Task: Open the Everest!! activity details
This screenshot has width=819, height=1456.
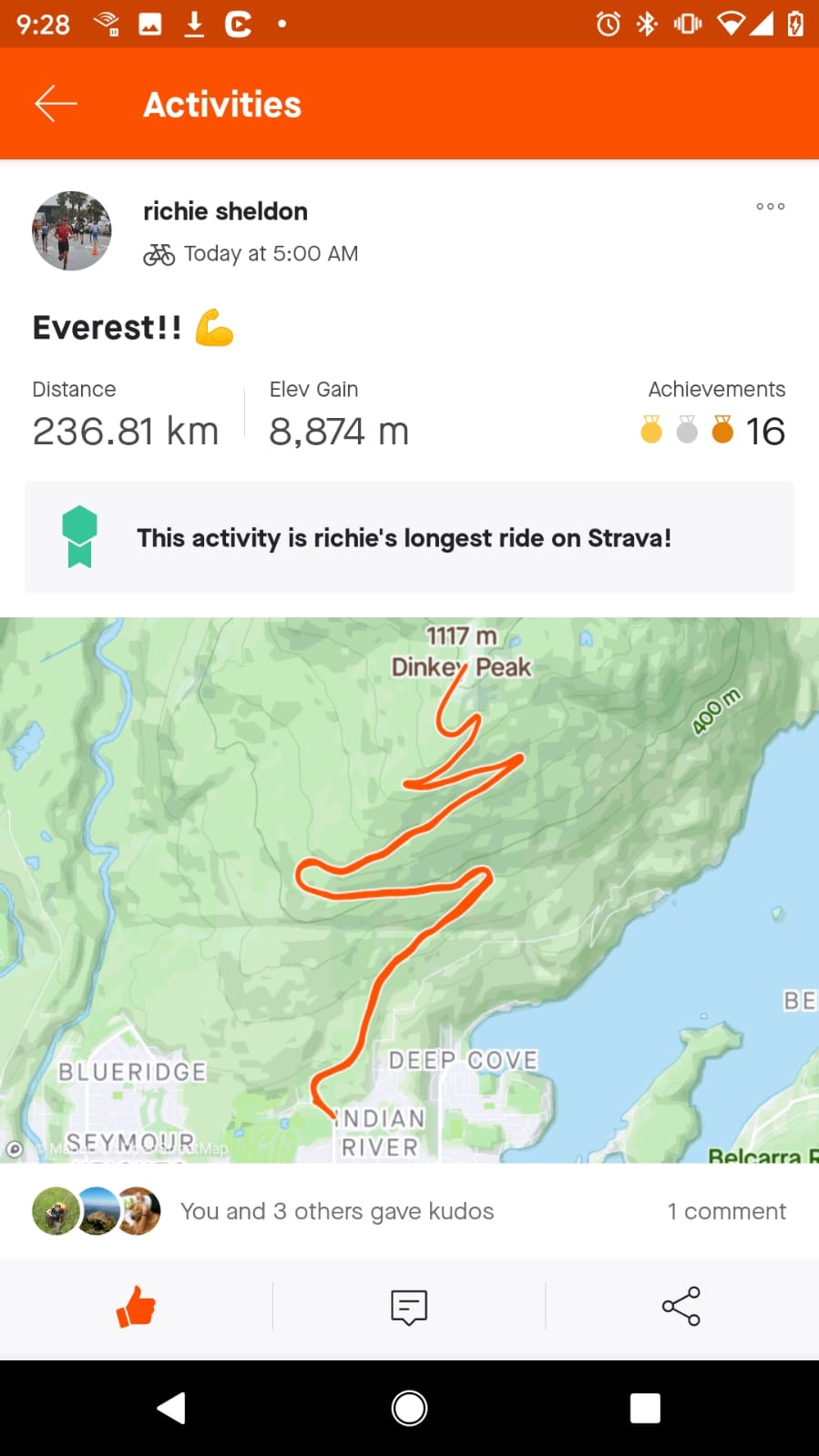Action: coord(107,328)
